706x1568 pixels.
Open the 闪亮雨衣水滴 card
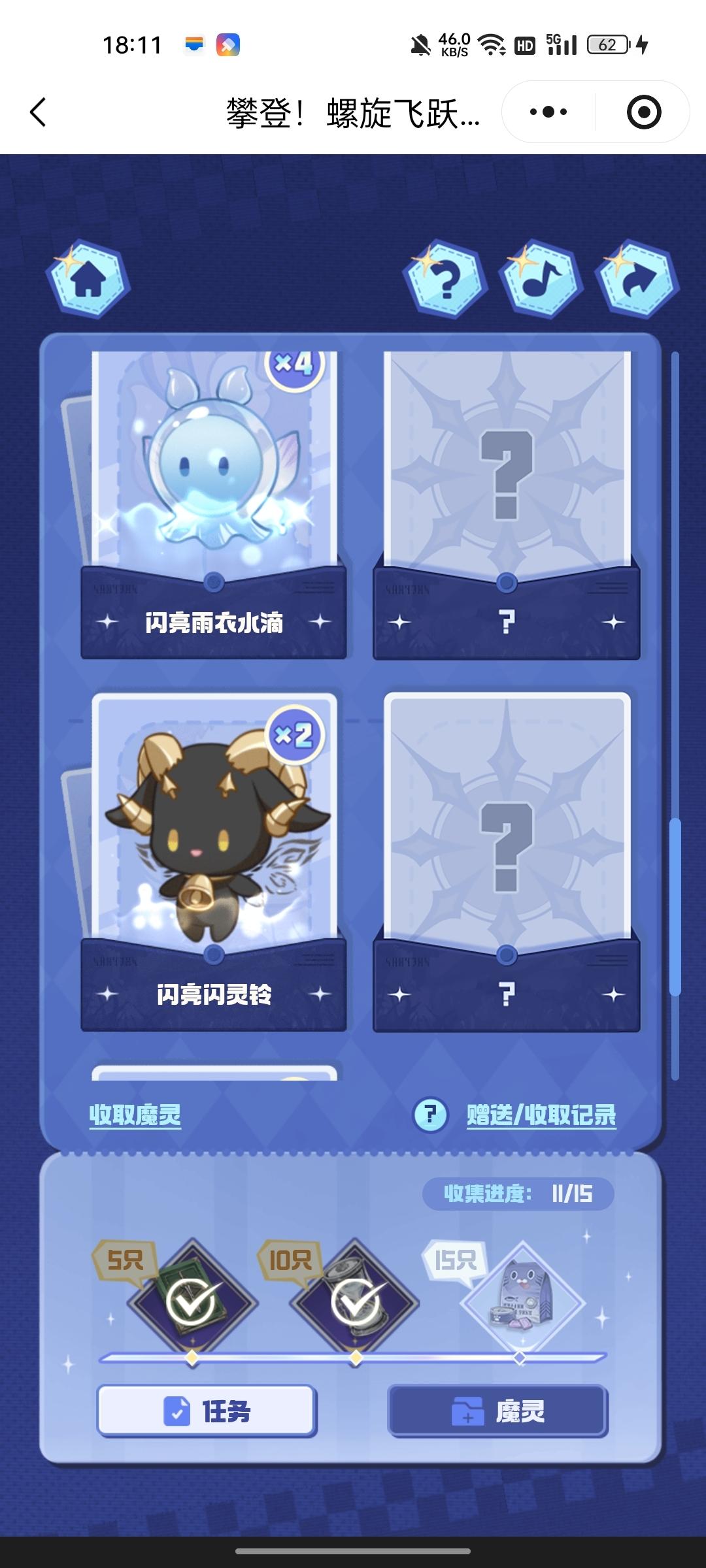(x=214, y=503)
